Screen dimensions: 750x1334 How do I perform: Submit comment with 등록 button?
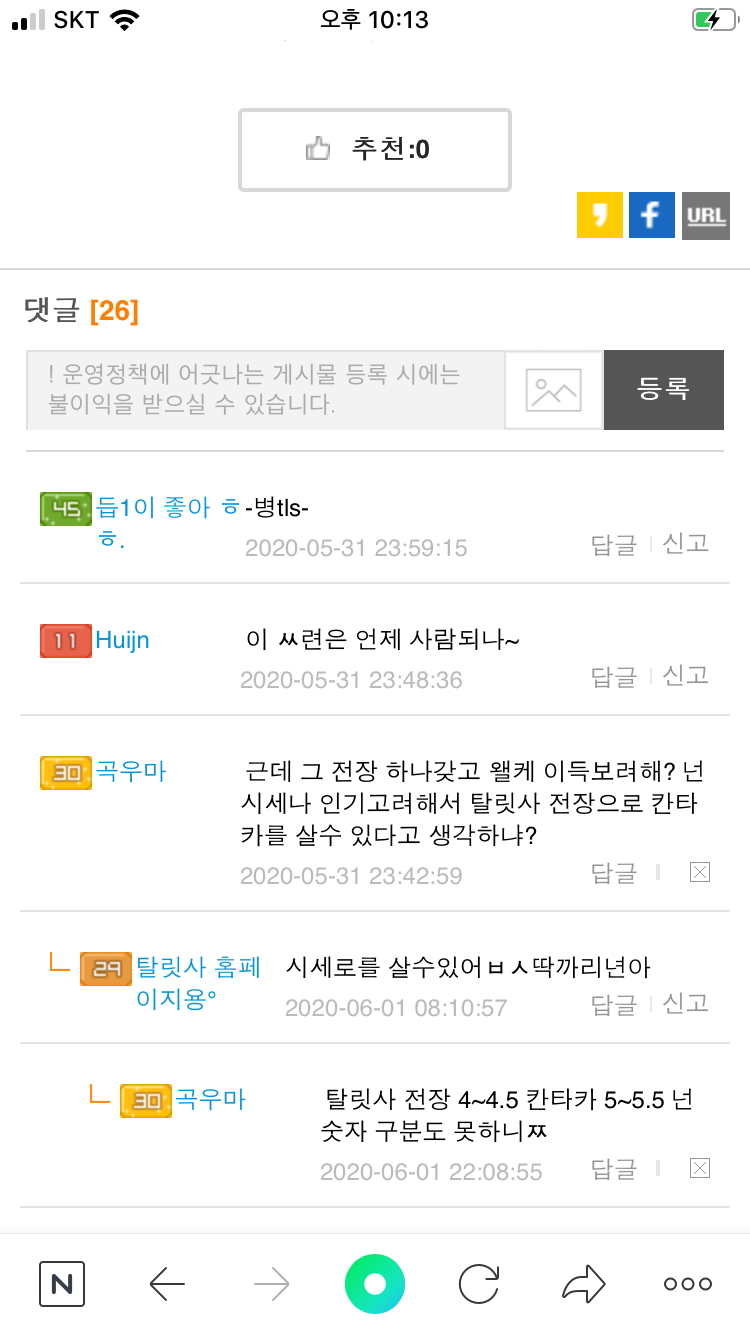tap(663, 390)
